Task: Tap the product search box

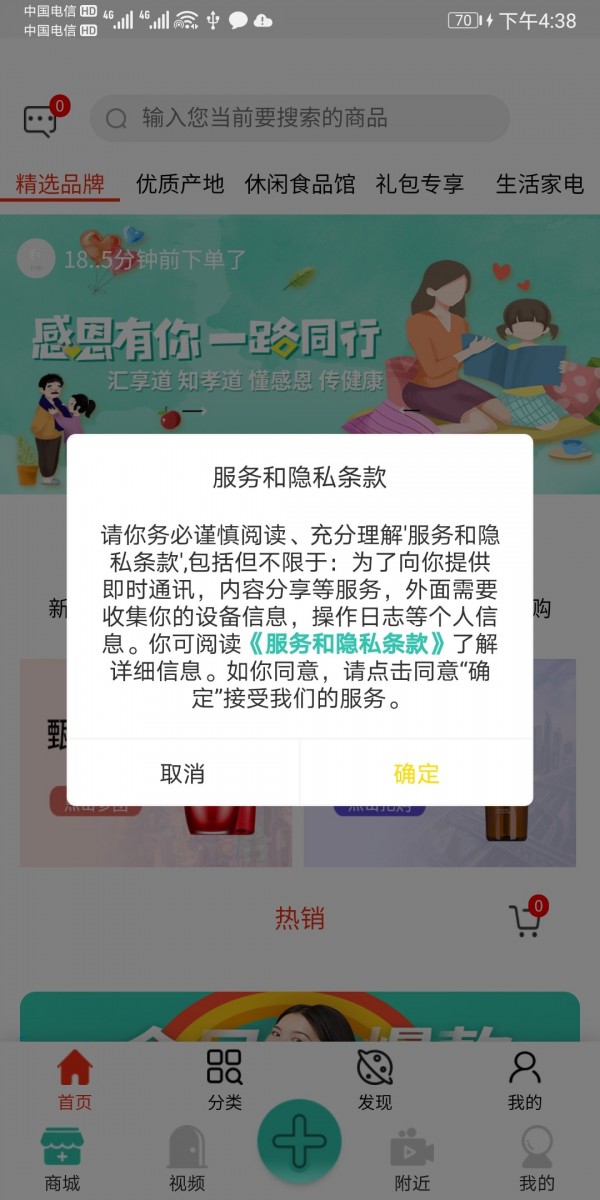Action: [x=300, y=118]
